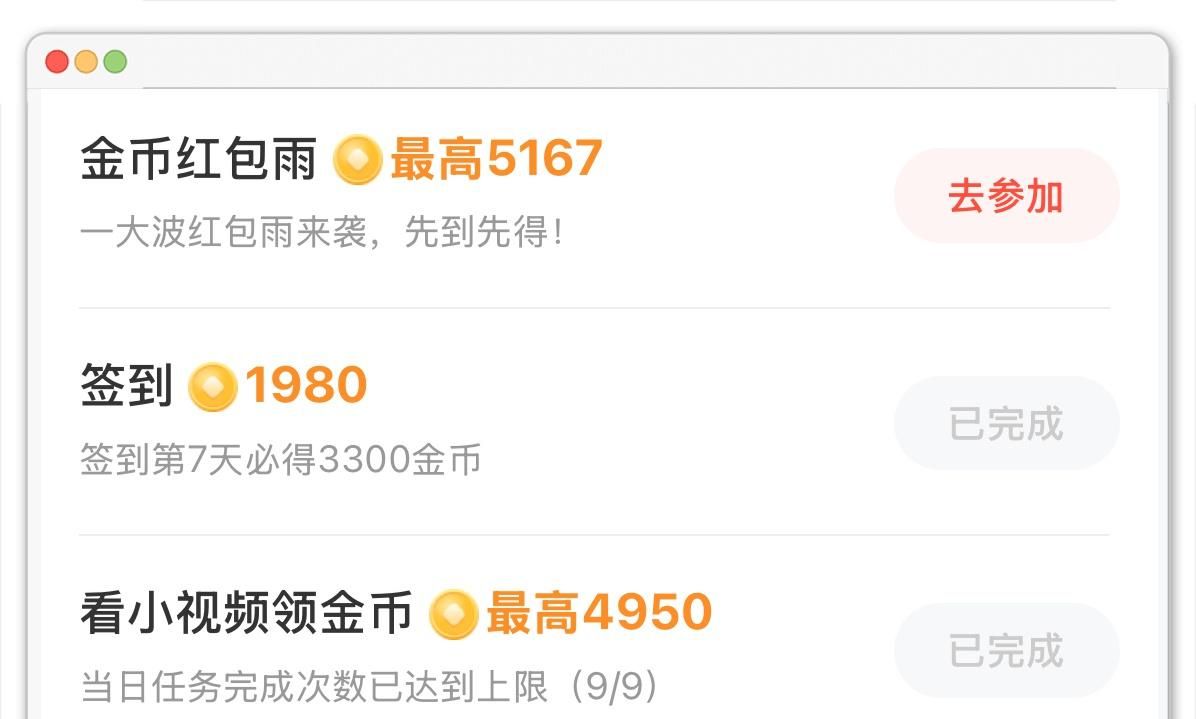This screenshot has height=719, width=1196.
Task: Tap 已完成 button next to 看小视频领金币
Action: 1005,650
